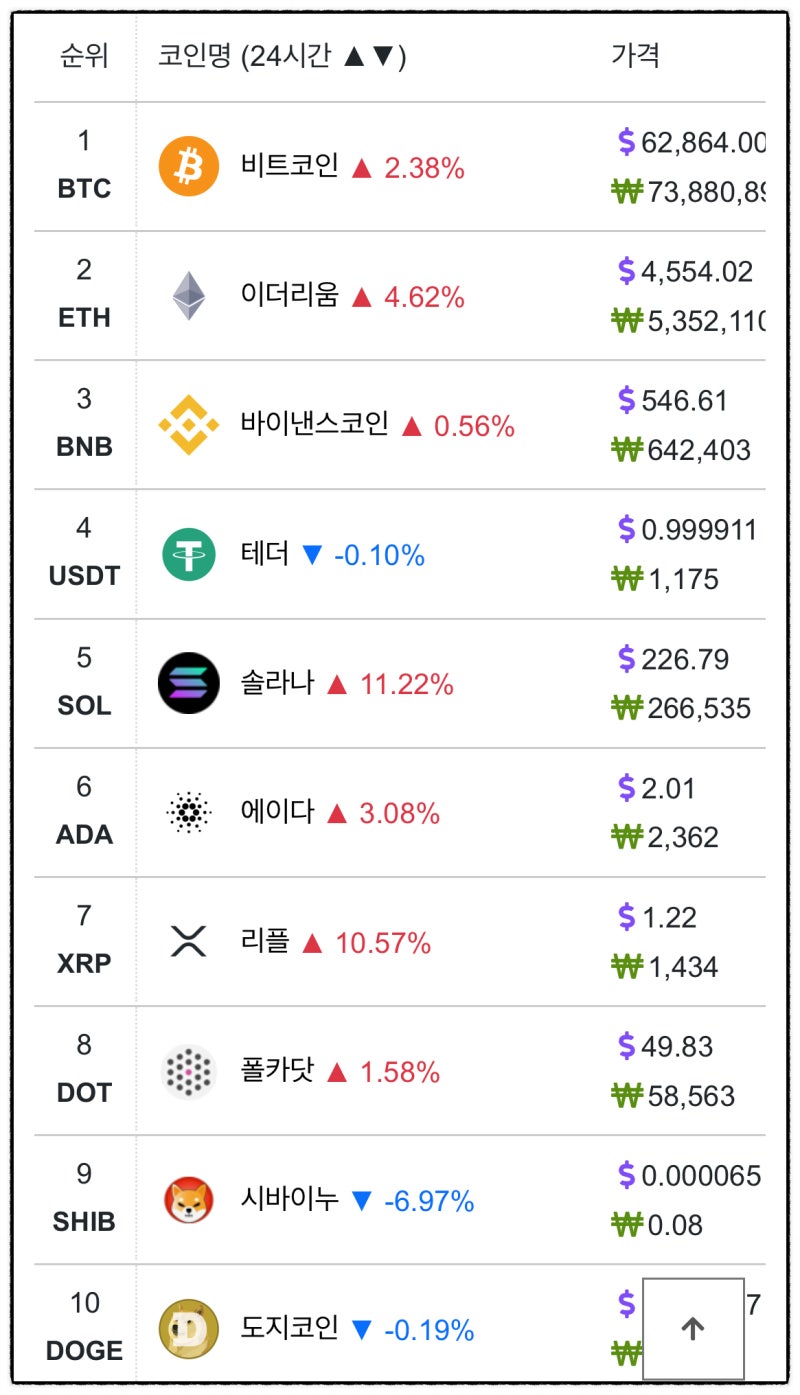Select the Shiba Inu coin icon
Viewport: 800px width, 1395px height.
tap(188, 1198)
